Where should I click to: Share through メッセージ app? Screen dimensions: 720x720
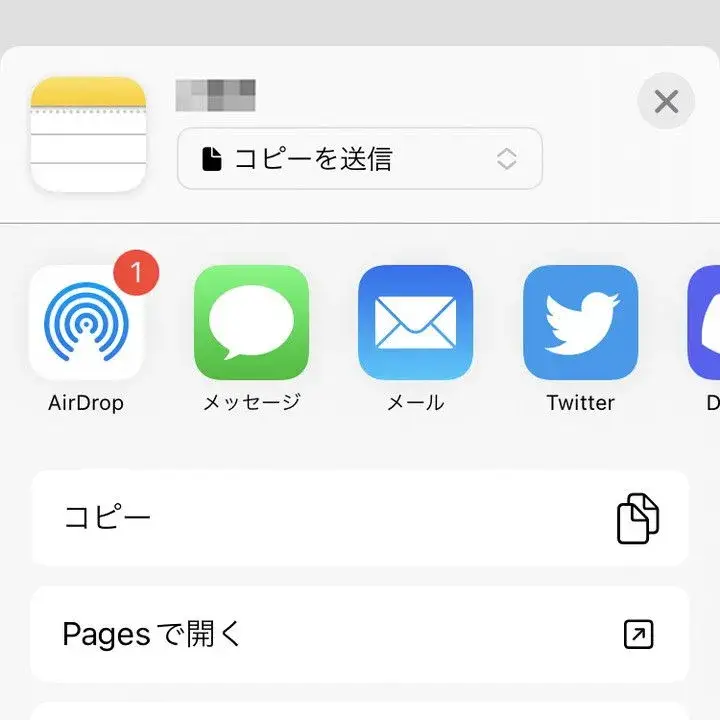251,323
